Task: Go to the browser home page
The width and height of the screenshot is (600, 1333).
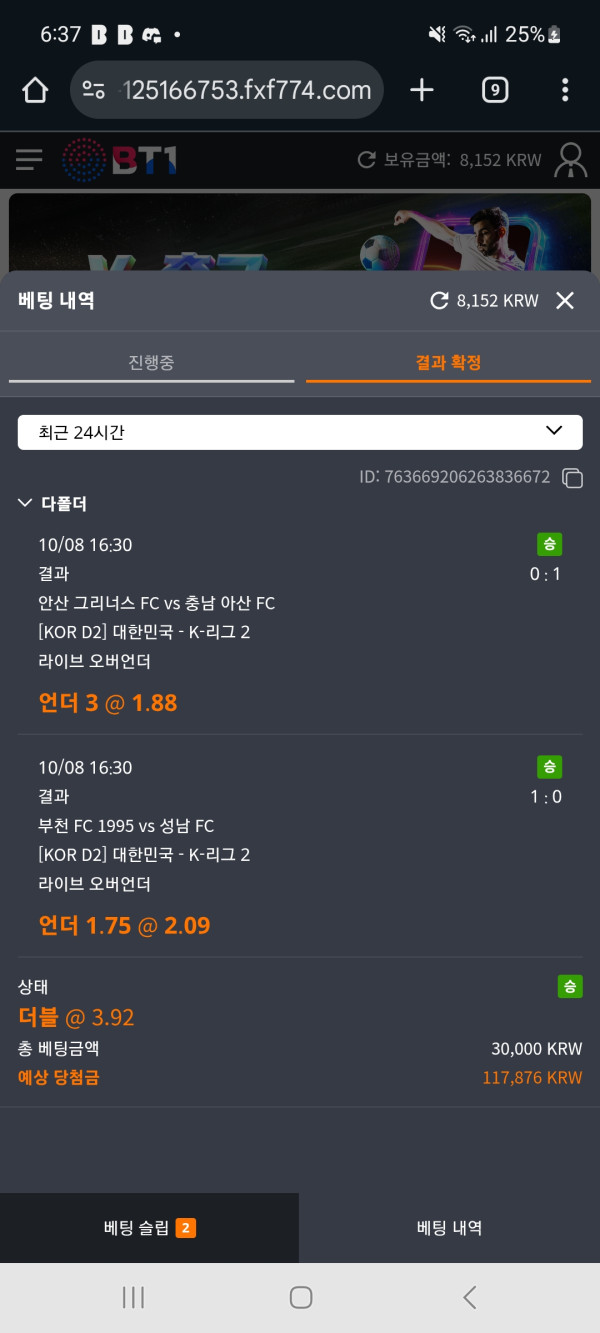Action: 35,91
